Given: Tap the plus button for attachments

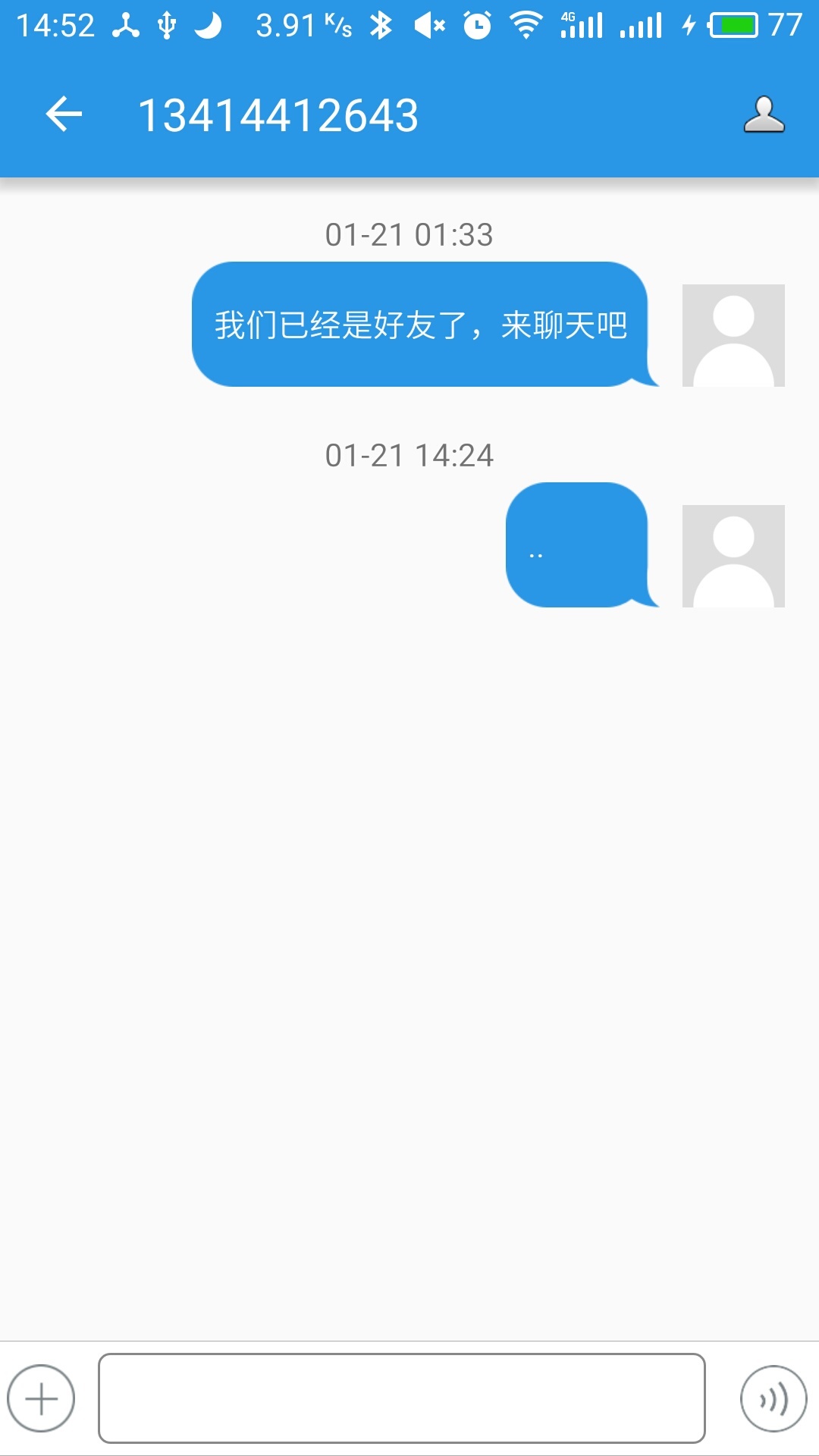Looking at the screenshot, I should coord(41,1398).
